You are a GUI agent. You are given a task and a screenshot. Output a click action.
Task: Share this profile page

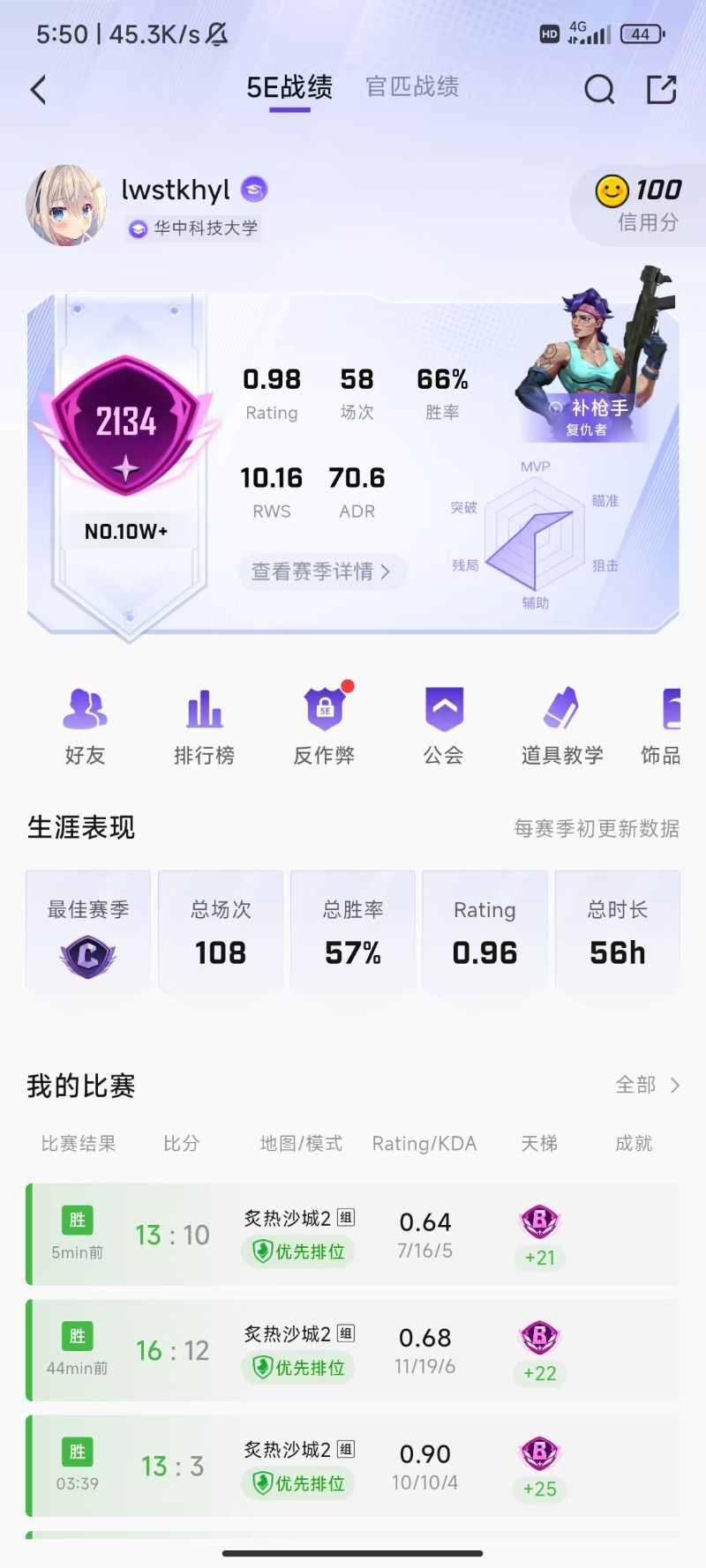pos(661,89)
